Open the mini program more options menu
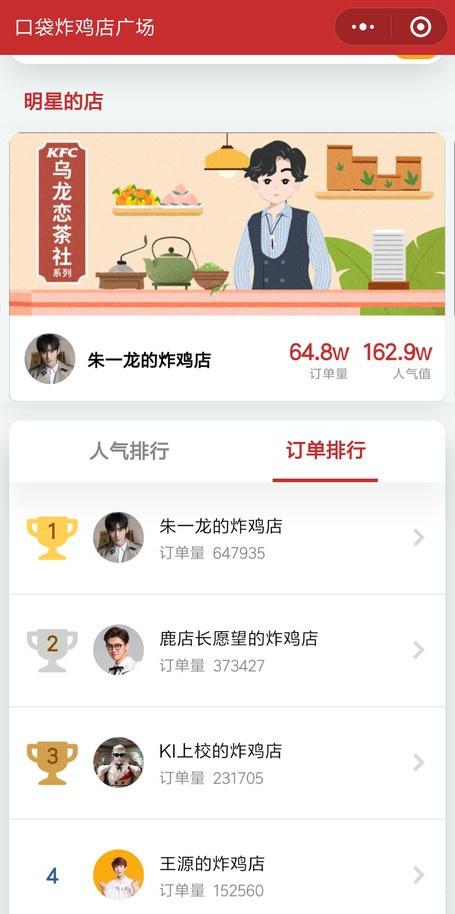 pyautogui.click(x=363, y=27)
